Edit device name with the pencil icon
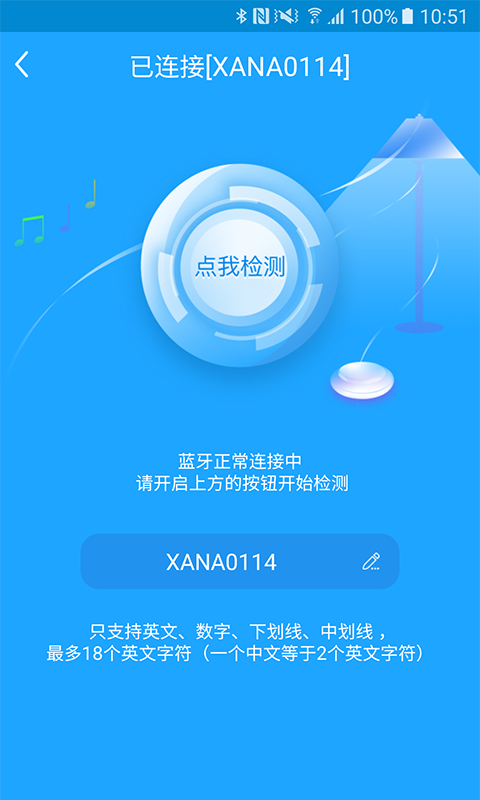 click(x=371, y=561)
